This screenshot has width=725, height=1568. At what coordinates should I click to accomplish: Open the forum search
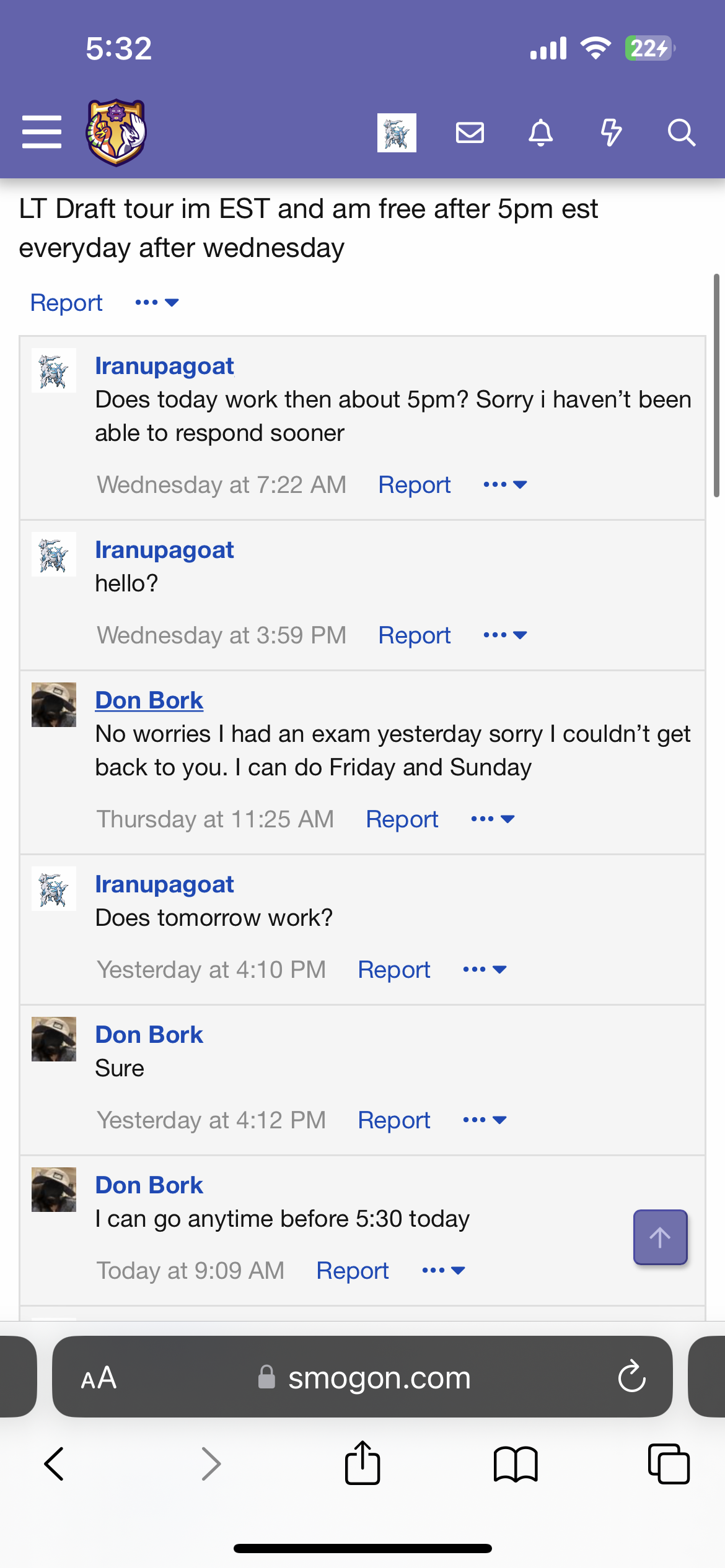tap(681, 133)
